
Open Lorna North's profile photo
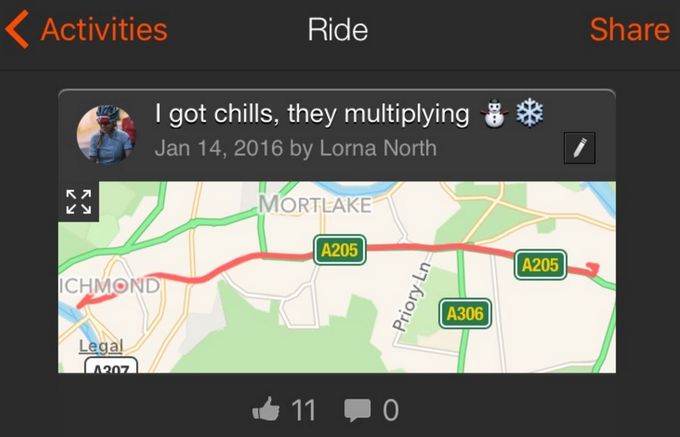107,134
